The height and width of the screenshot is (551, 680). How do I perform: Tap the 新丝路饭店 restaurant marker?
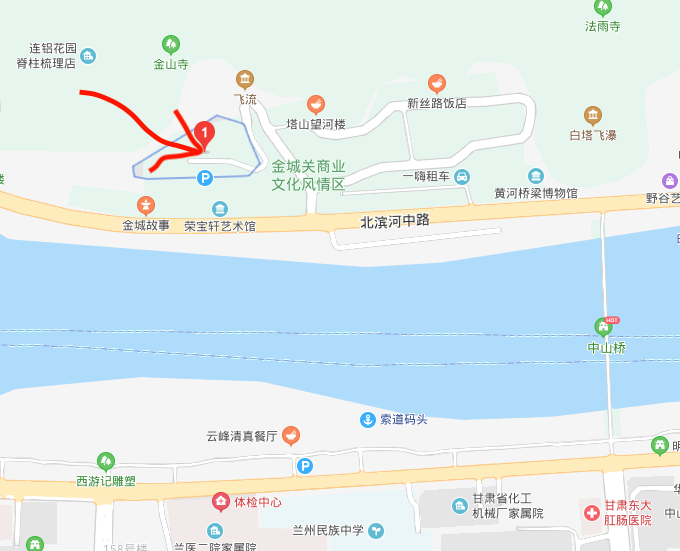(x=436, y=84)
